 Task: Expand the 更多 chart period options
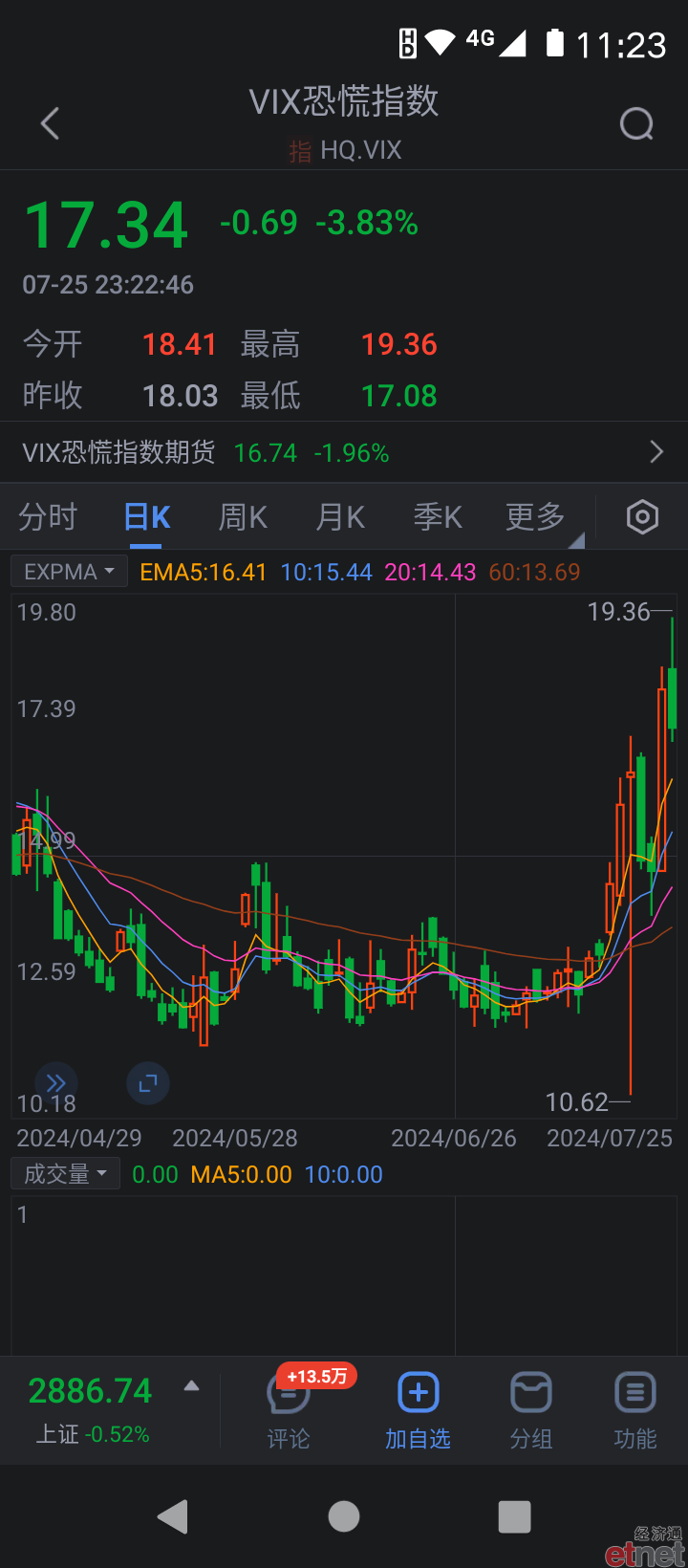click(536, 517)
